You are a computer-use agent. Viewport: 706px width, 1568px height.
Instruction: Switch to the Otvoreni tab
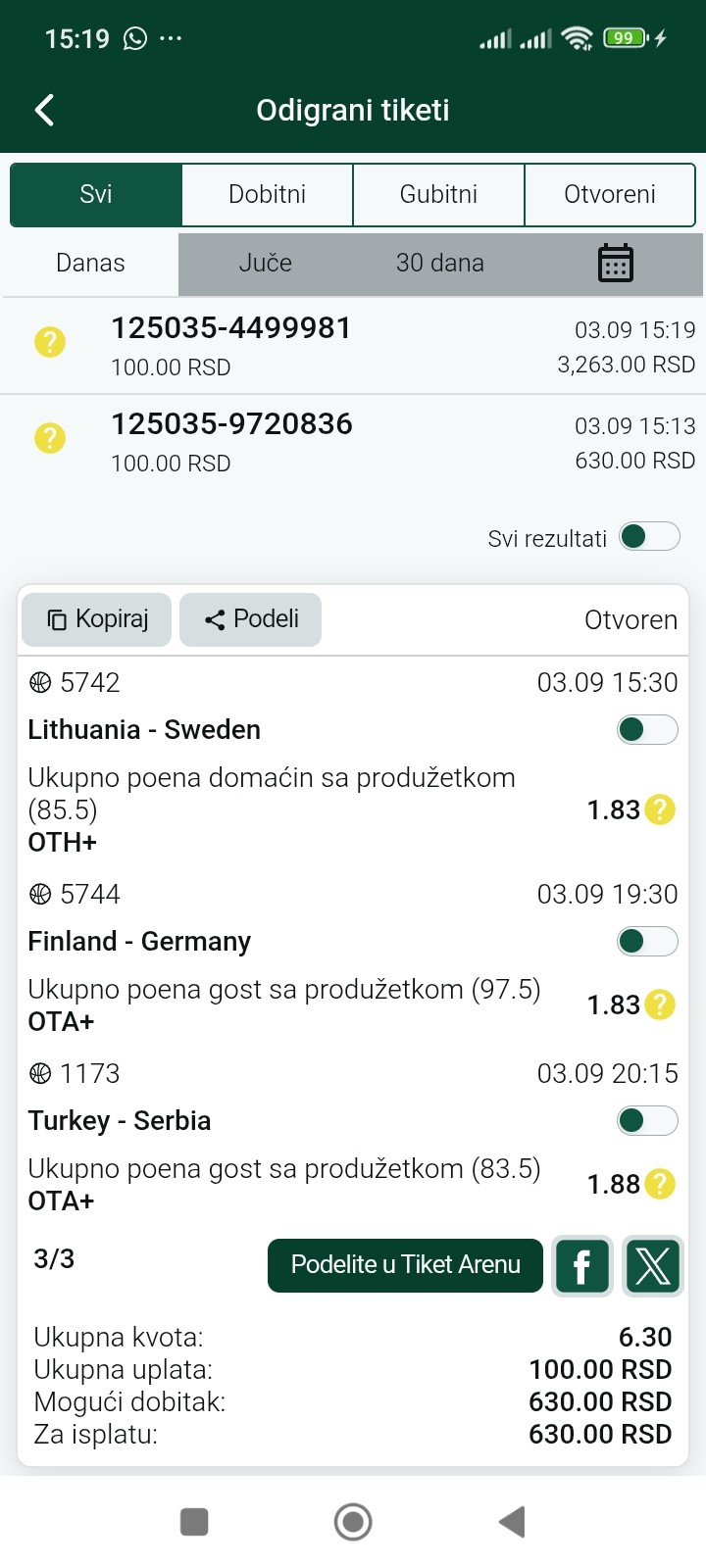tap(610, 194)
